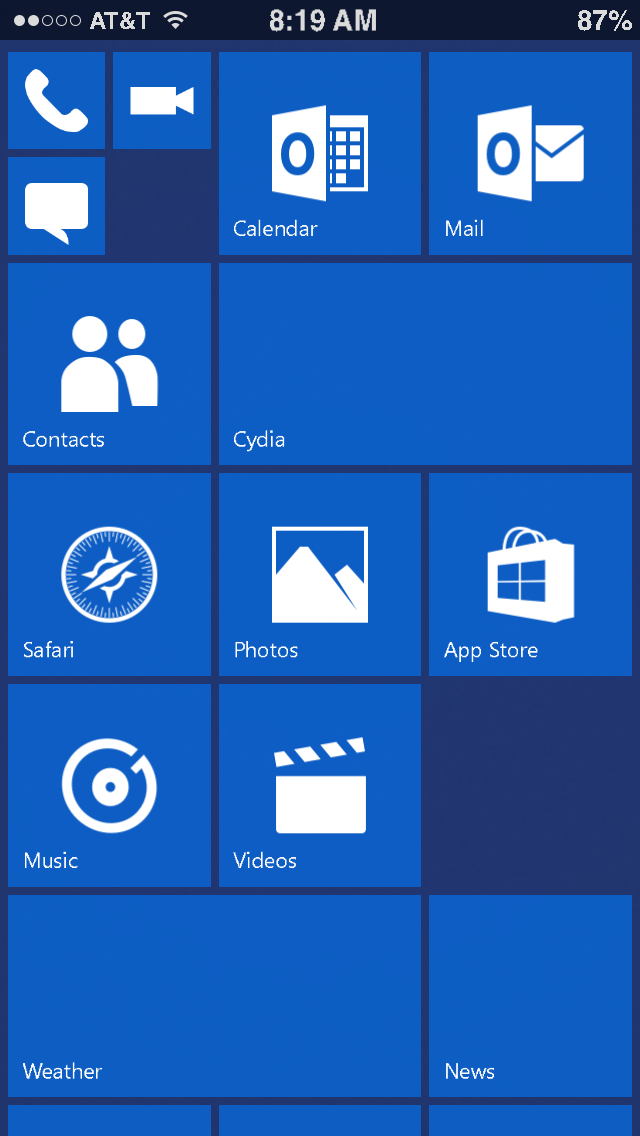Image resolution: width=640 pixels, height=1136 pixels.
Task: Open the Calendar tile
Action: [x=319, y=153]
